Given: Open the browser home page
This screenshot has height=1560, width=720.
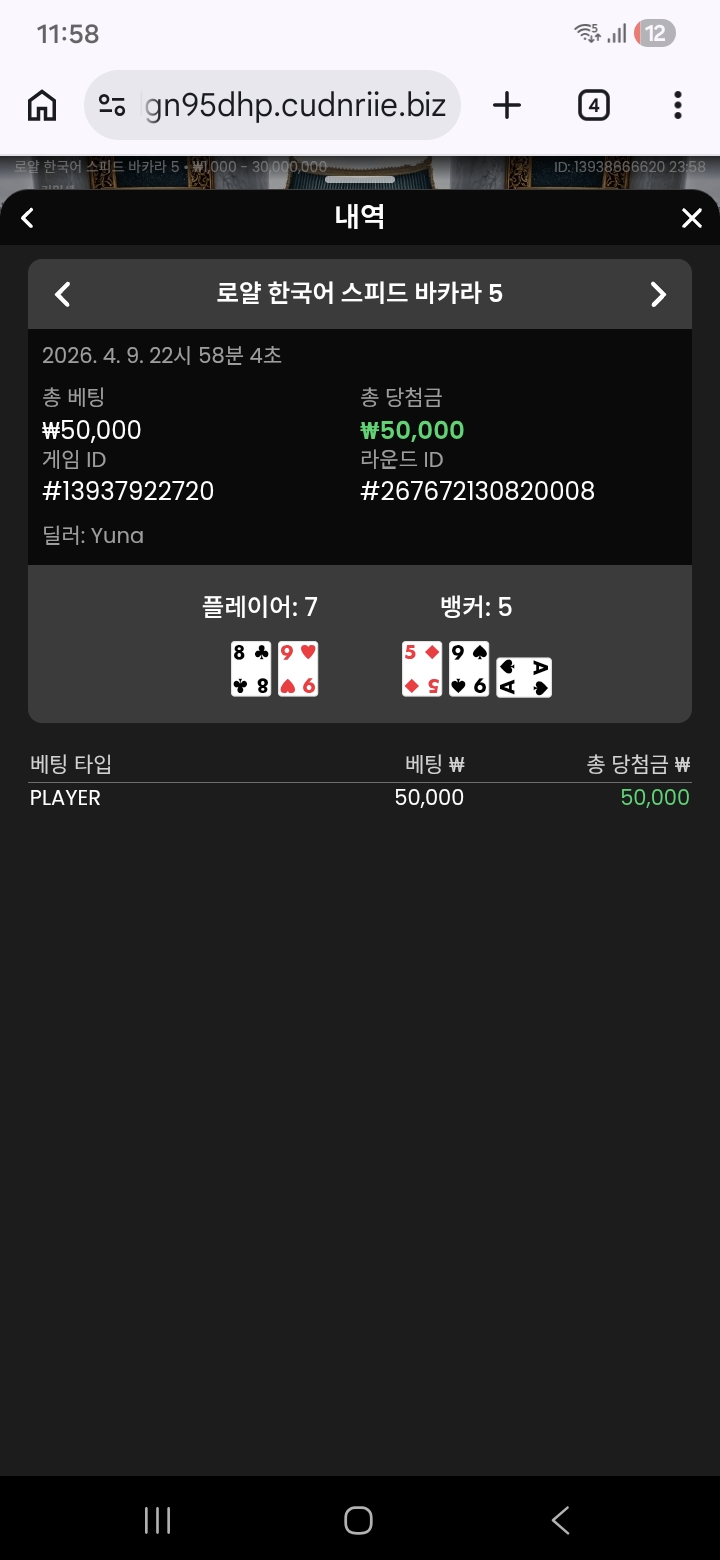Looking at the screenshot, I should pos(42,105).
